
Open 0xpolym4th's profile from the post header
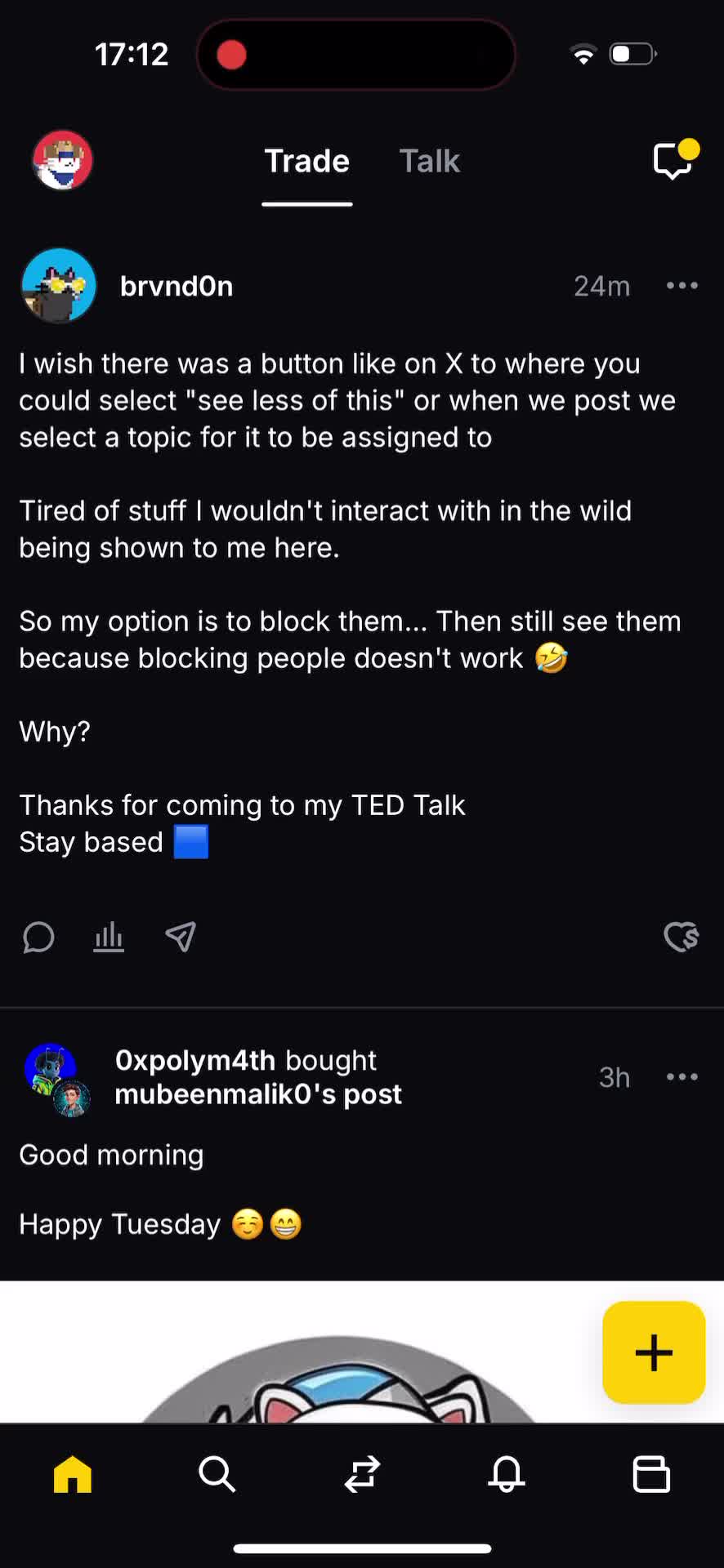194,1060
